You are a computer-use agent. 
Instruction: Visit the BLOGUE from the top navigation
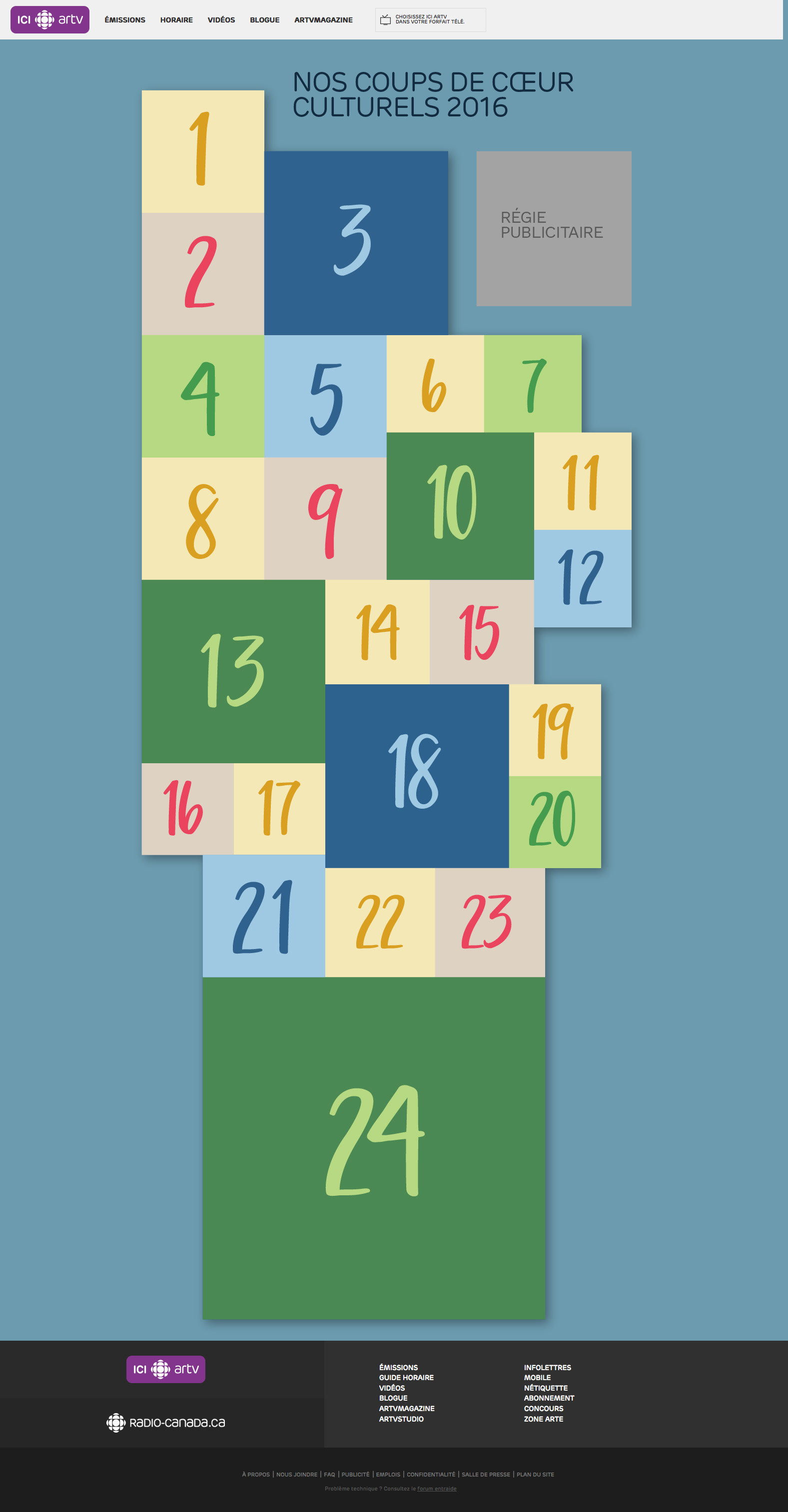264,20
